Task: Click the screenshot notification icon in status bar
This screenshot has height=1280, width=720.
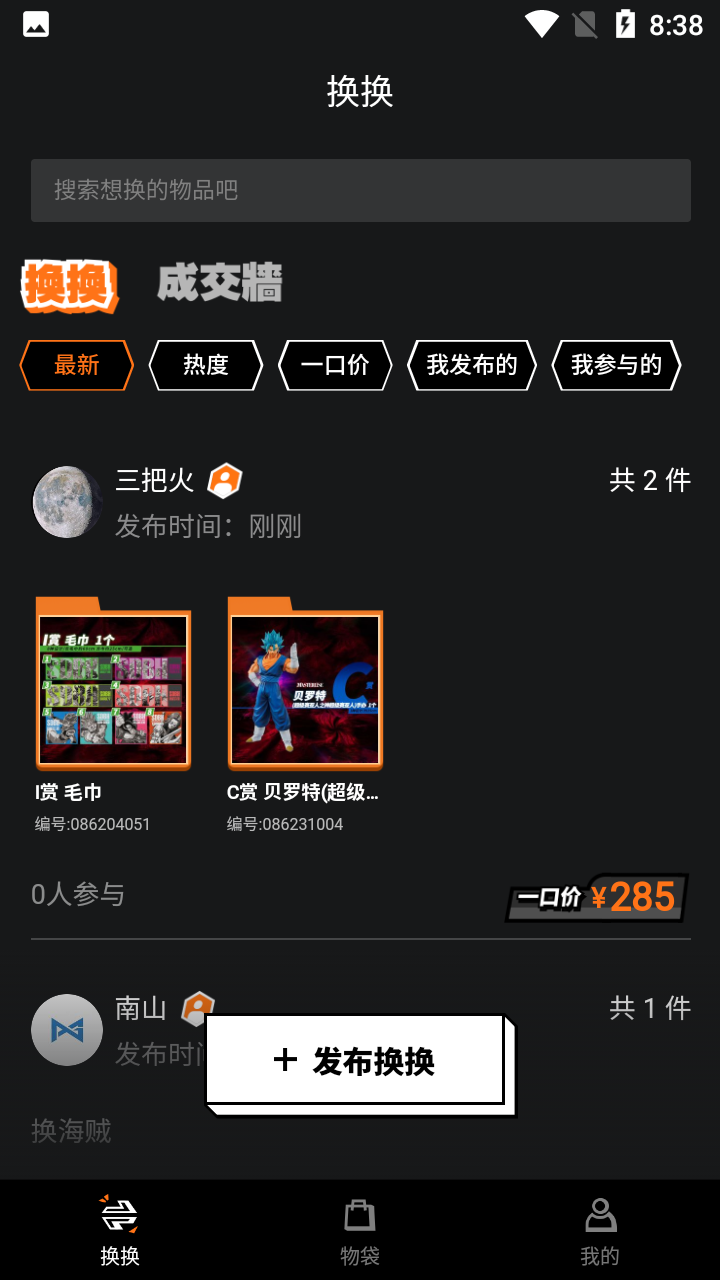Action: 35,24
